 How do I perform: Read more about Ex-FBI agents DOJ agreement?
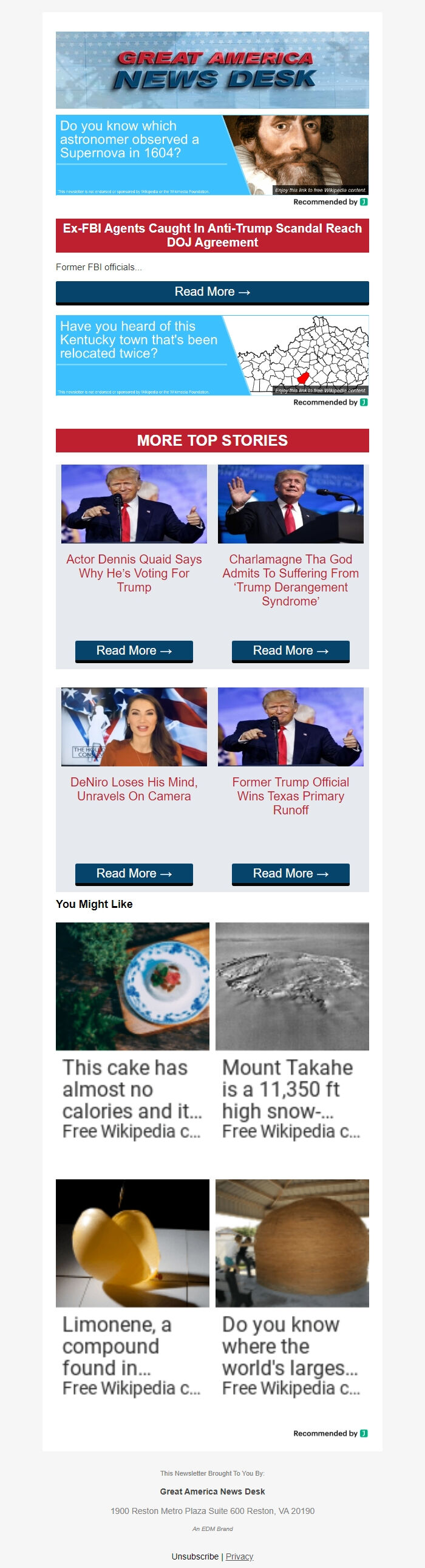(x=212, y=292)
